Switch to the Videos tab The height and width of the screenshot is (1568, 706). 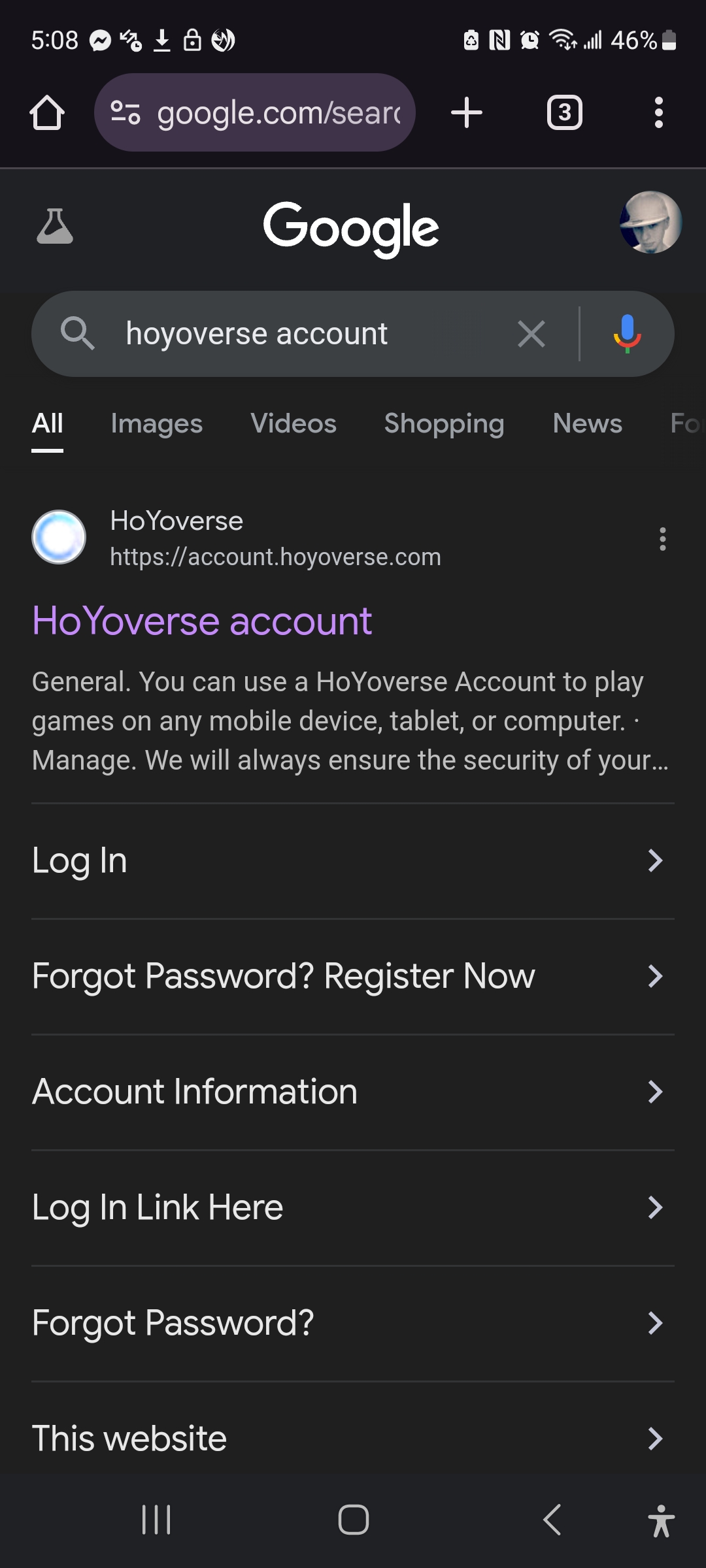pos(294,423)
